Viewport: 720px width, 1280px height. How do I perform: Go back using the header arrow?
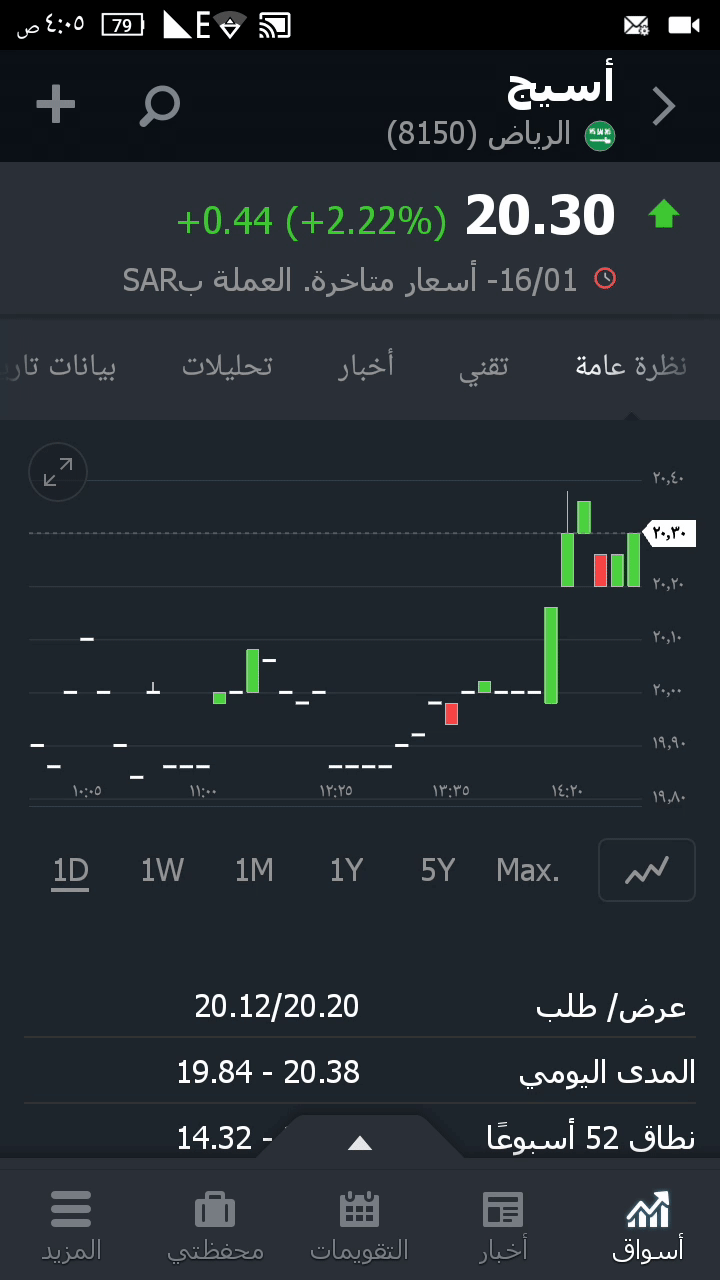[x=664, y=106]
